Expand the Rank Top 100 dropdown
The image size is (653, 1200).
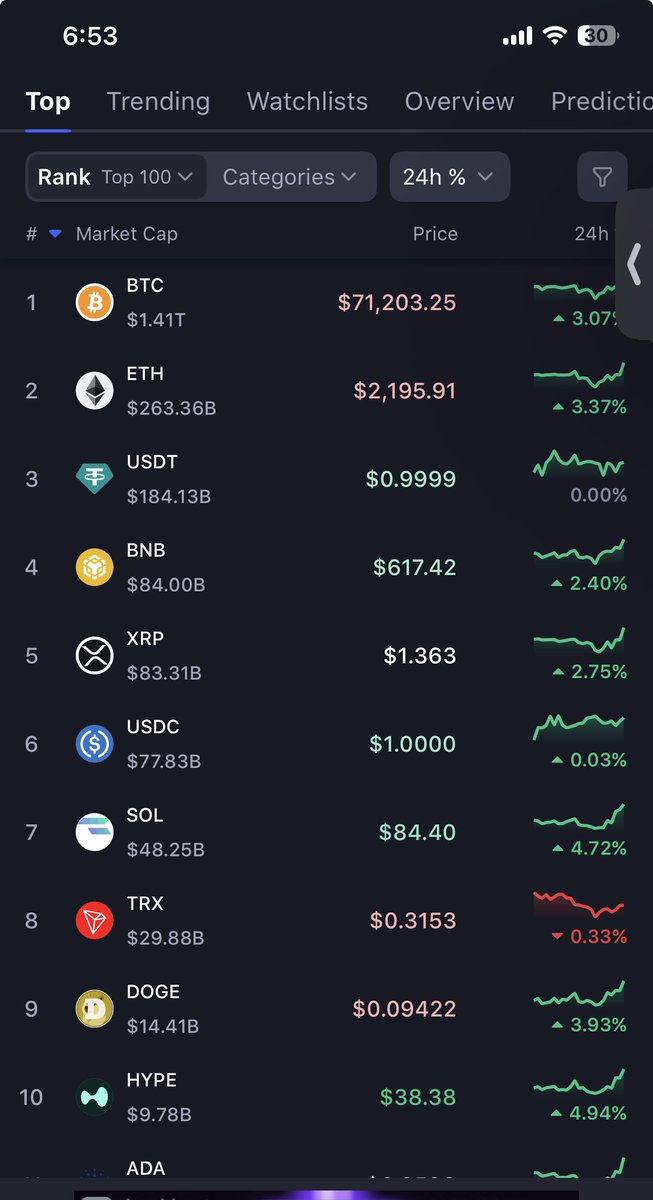[116, 177]
